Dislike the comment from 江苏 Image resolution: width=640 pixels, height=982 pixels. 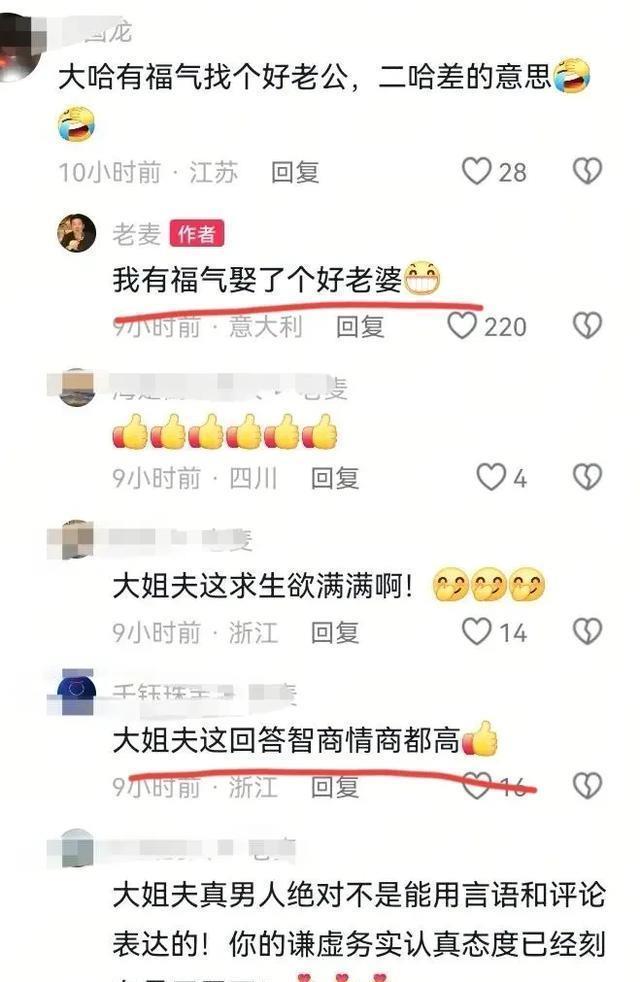[x=587, y=172]
